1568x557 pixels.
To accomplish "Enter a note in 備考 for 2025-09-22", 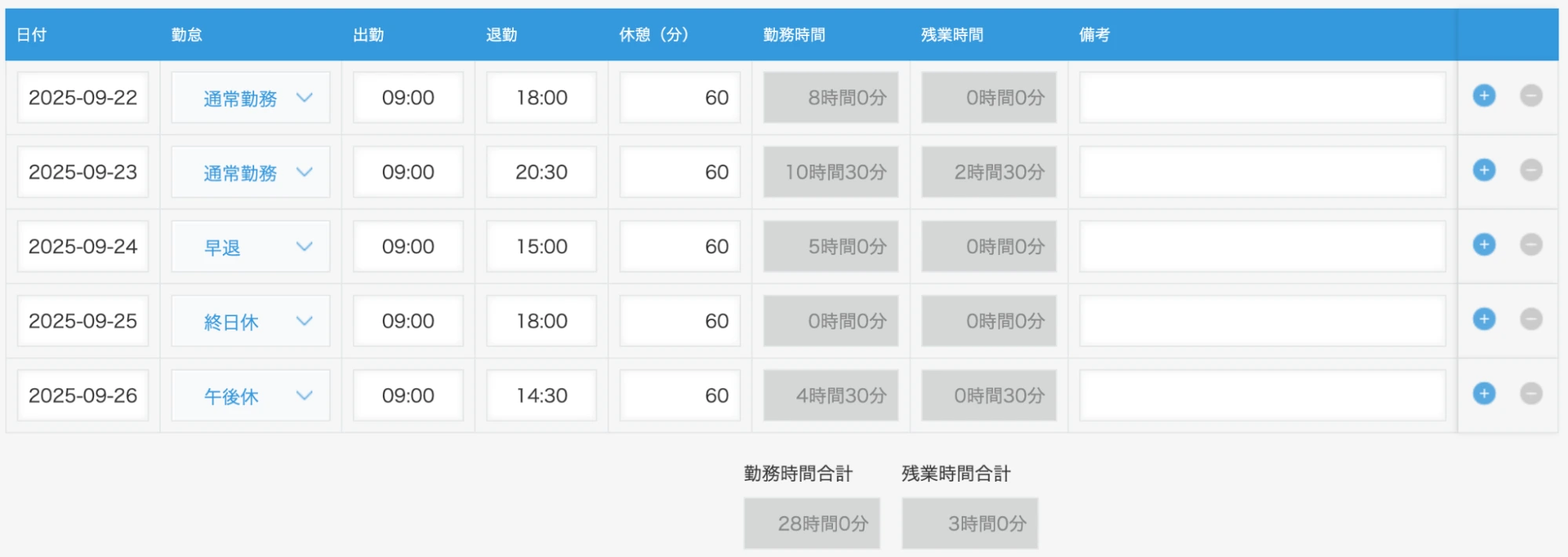I will click(1261, 97).
